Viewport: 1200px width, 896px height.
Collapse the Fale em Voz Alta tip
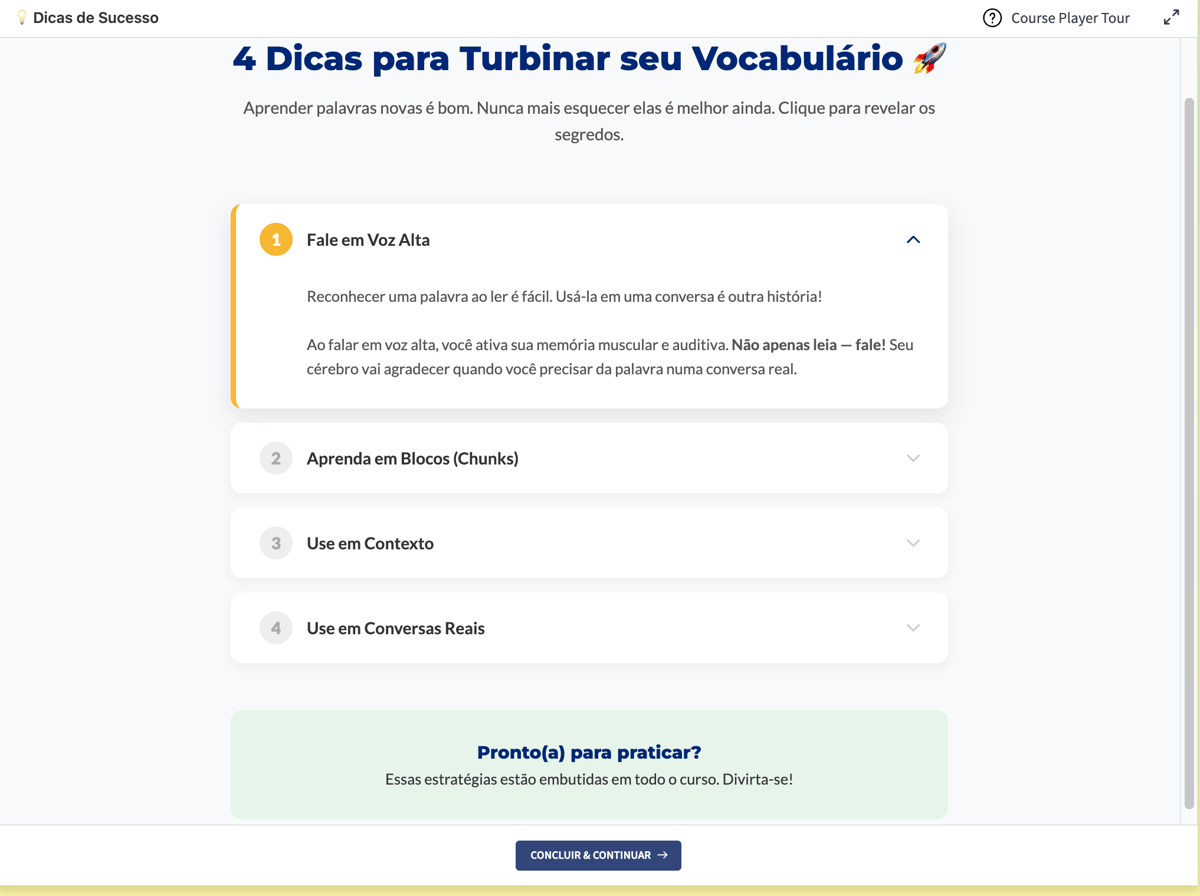click(x=912, y=240)
